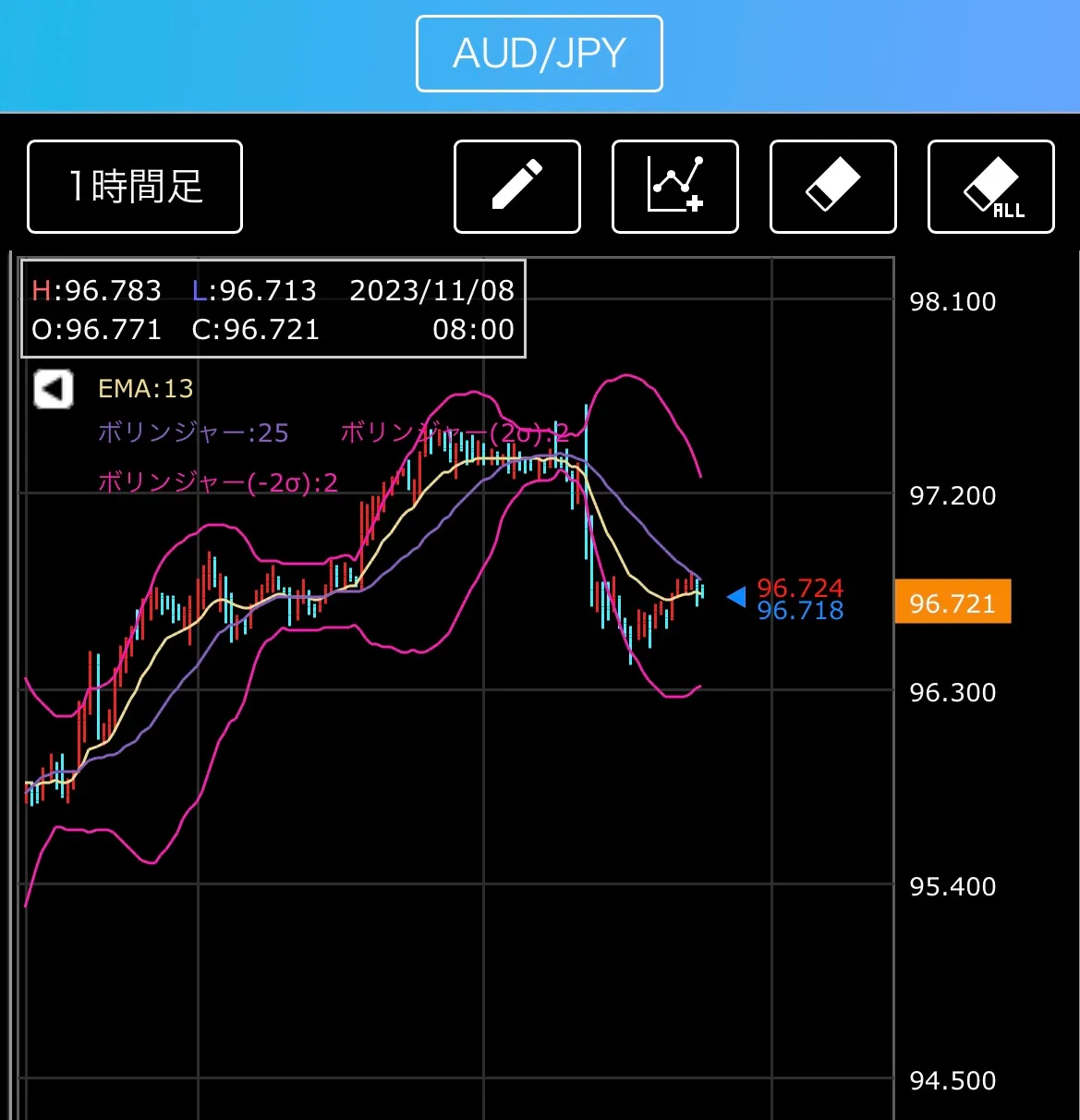Open the AUD/JPY currency pair selector
The width and height of the screenshot is (1080, 1120).
pos(540,54)
